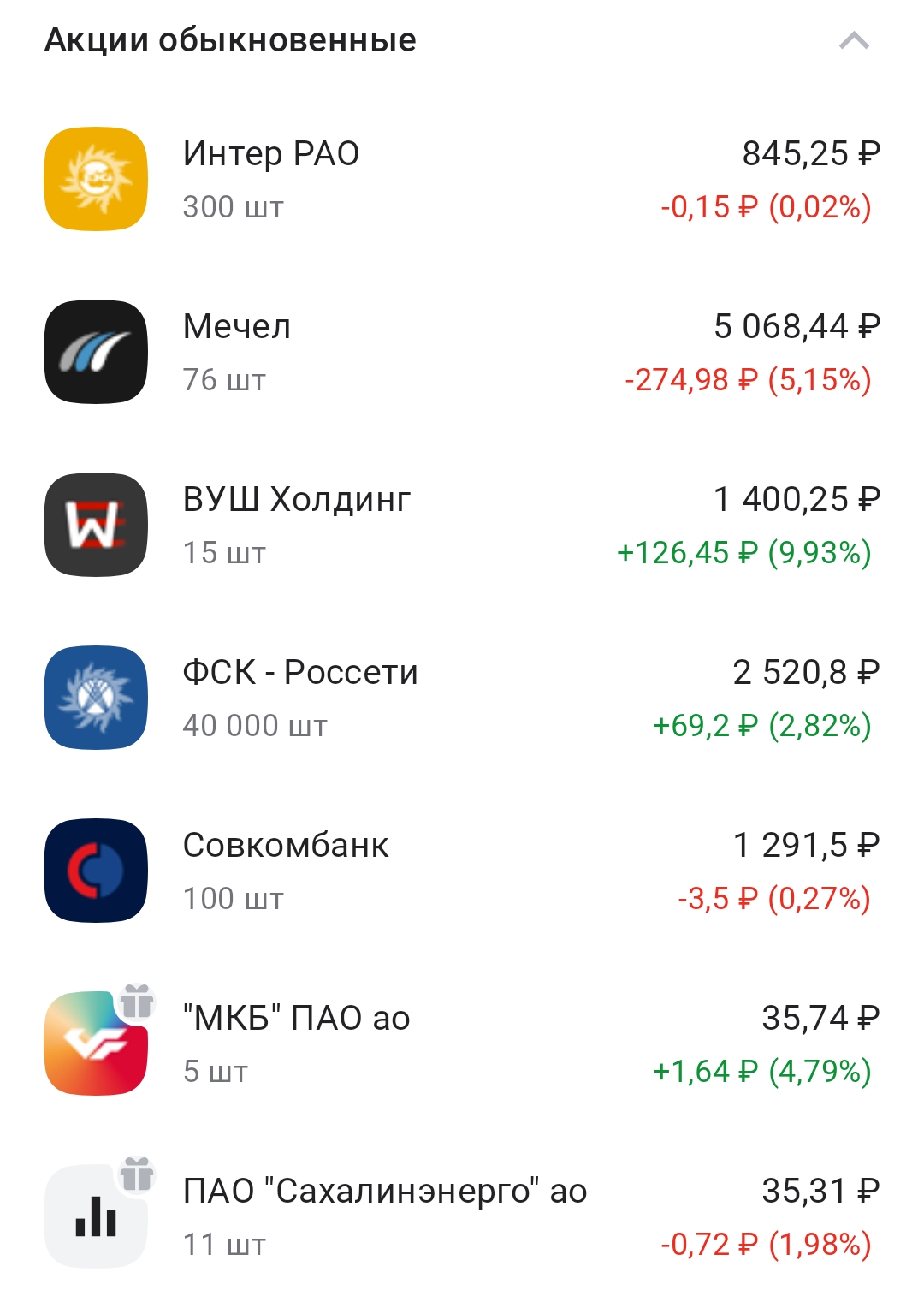Open the Совкомбанк stock position

pyautogui.click(x=462, y=871)
